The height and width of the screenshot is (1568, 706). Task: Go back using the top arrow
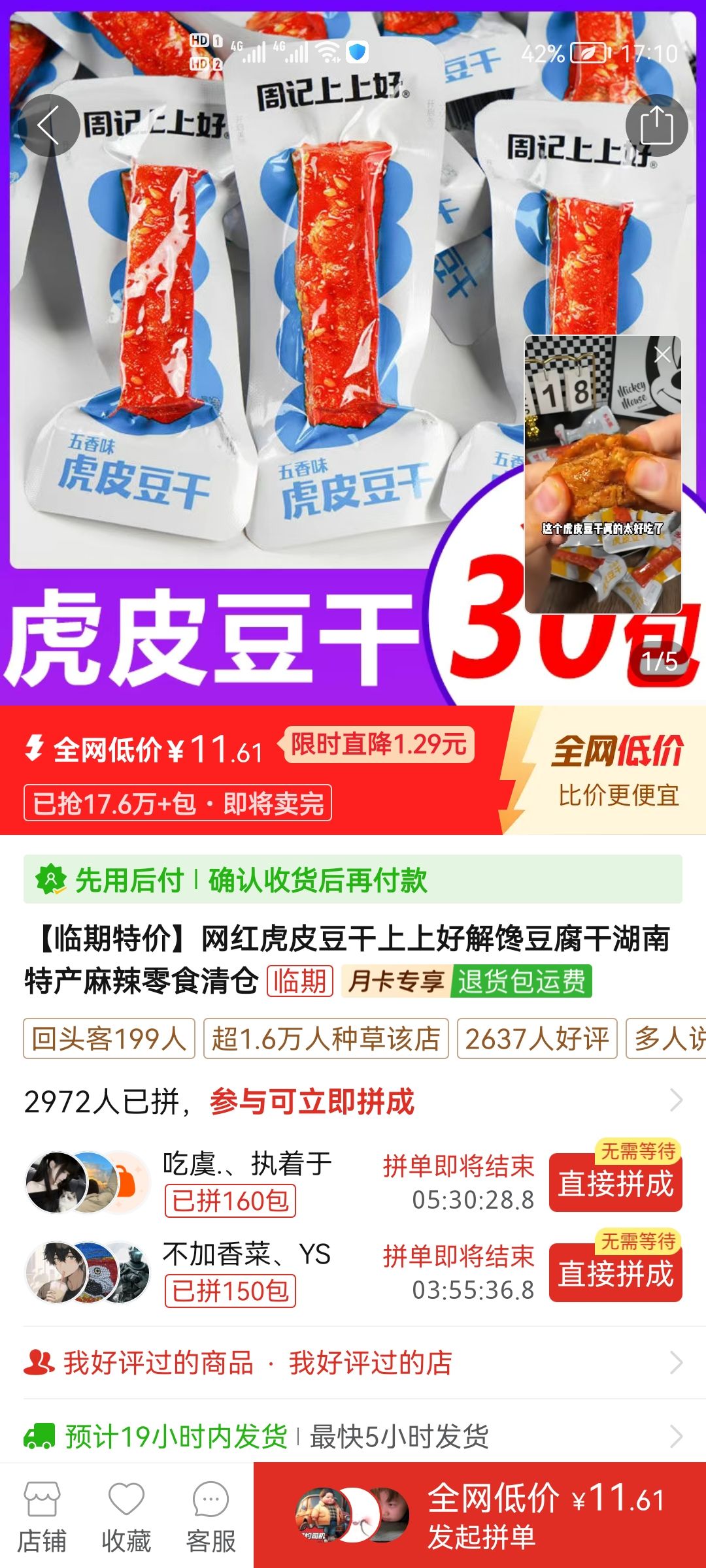point(48,125)
